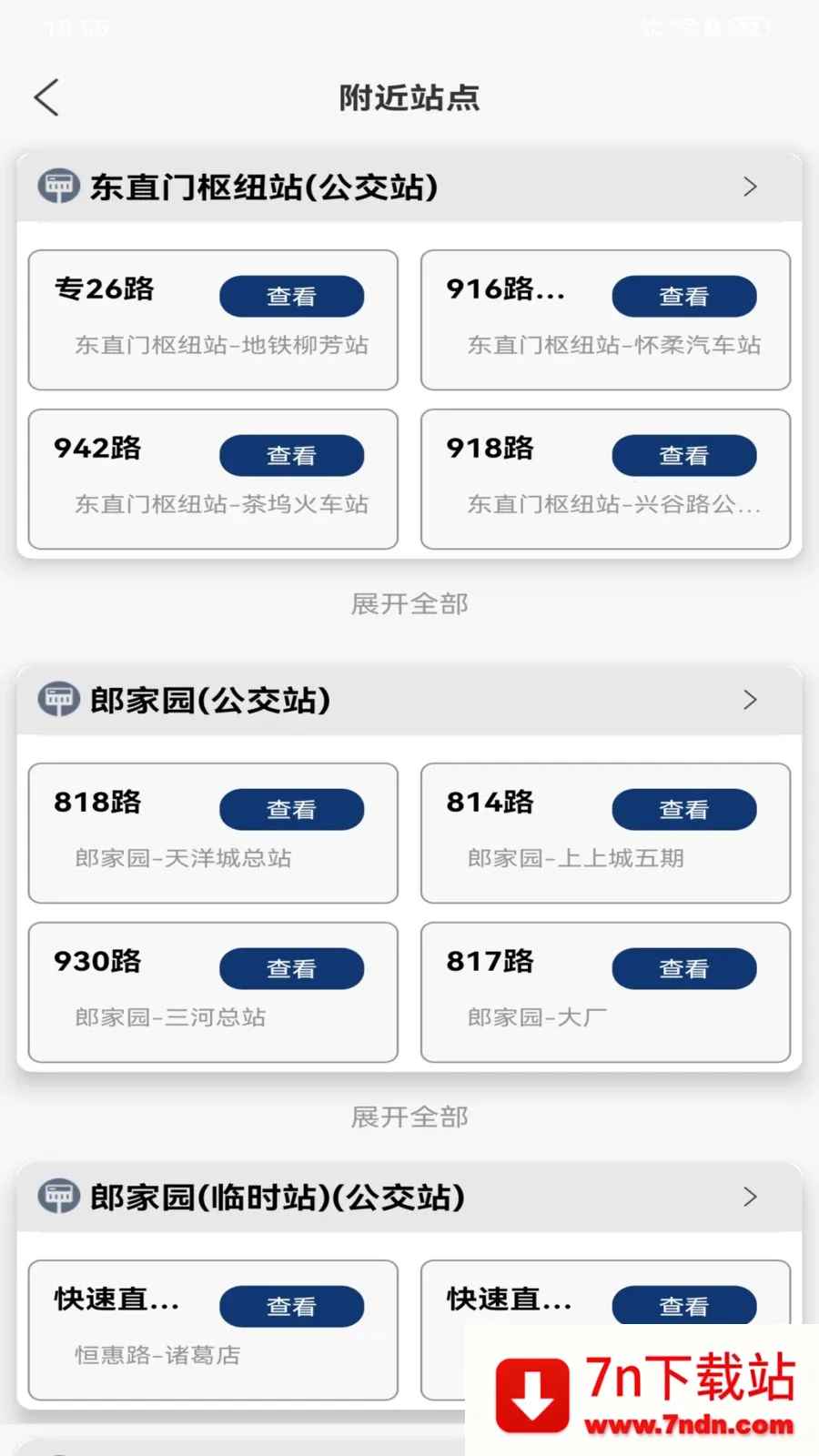This screenshot has width=819, height=1456.
Task: Tap 查看 for the 818路 route
Action: [x=291, y=810]
